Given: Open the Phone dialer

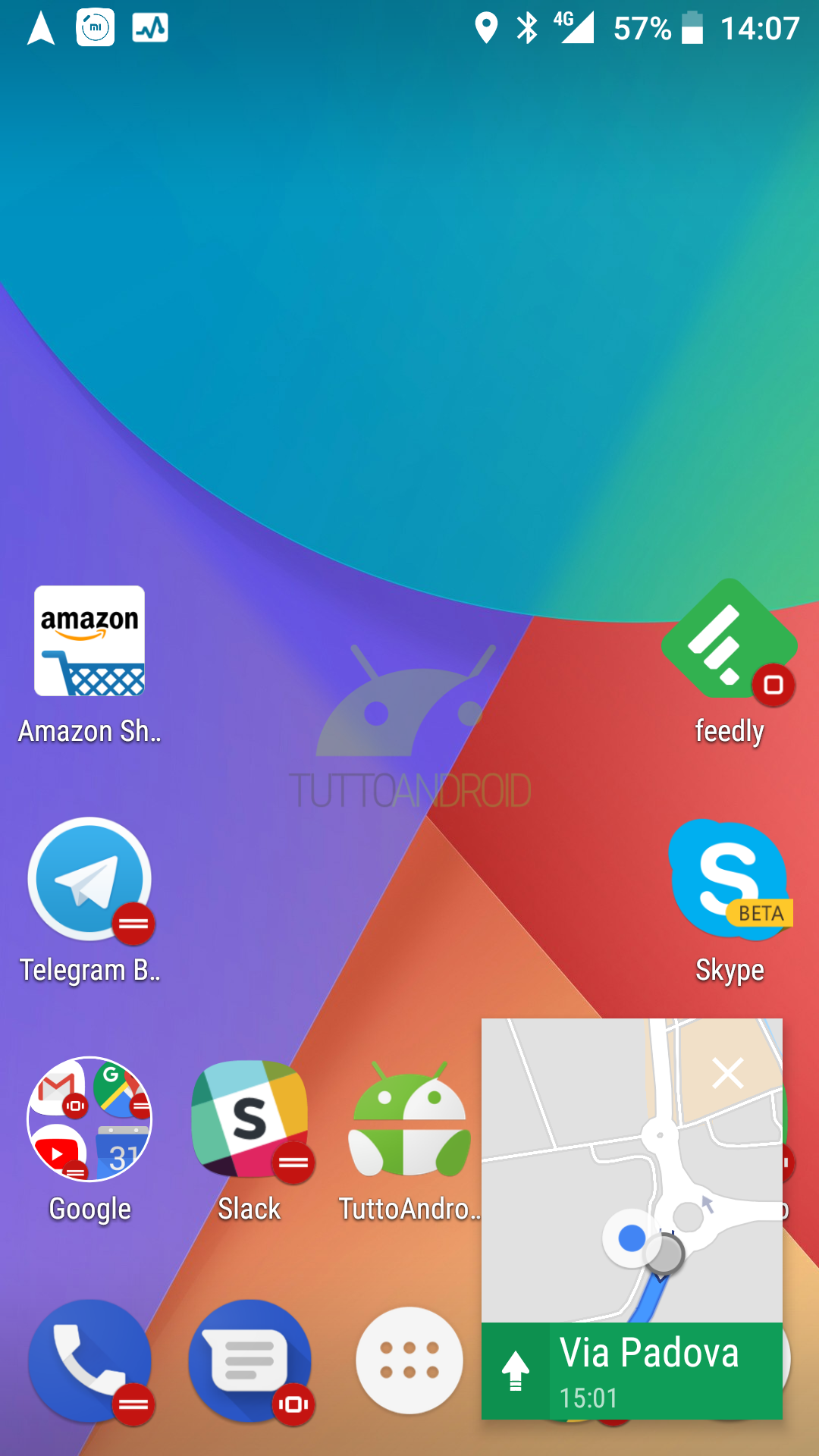Looking at the screenshot, I should 89,1360.
